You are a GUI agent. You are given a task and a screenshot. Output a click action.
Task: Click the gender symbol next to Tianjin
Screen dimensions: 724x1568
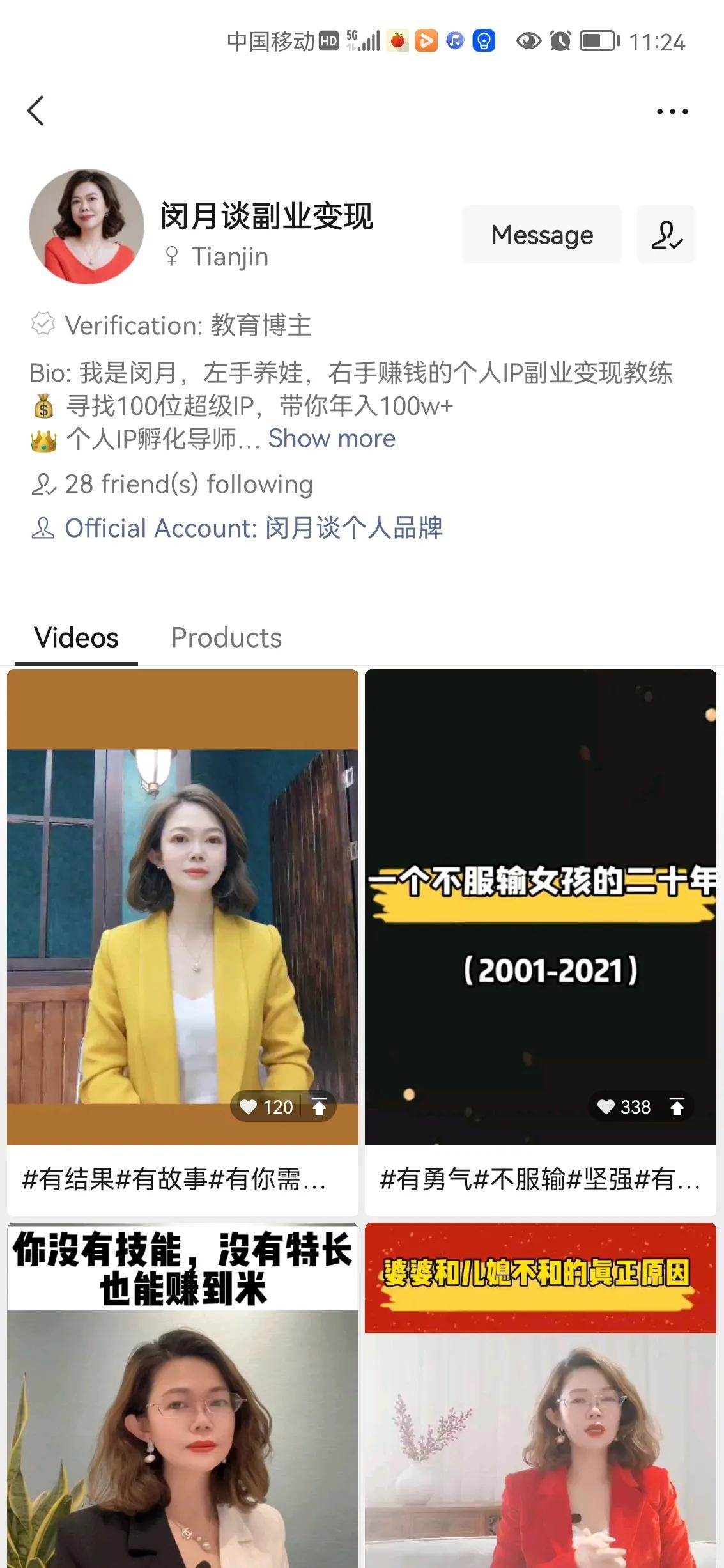click(171, 257)
